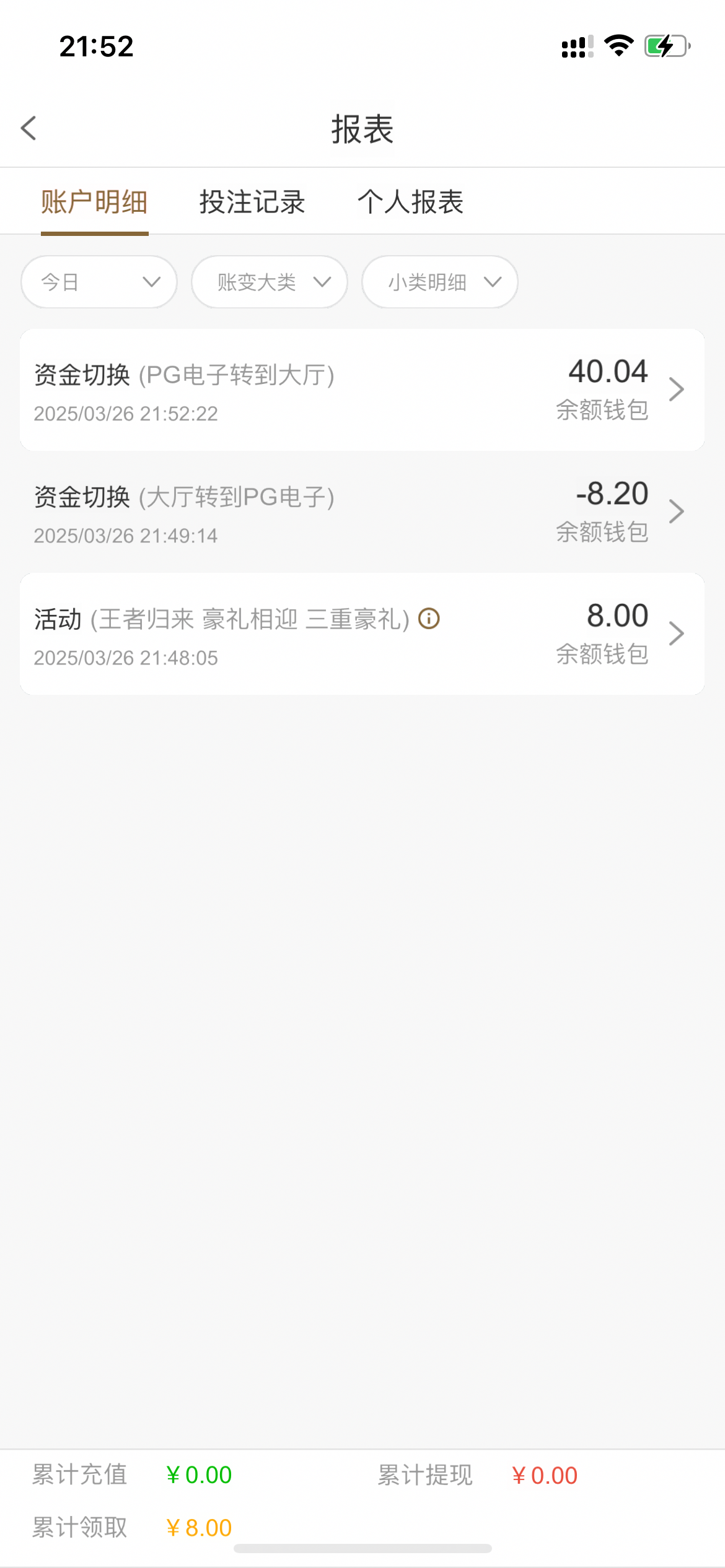Select the 账户明细 tab
725x1568 pixels.
pyautogui.click(x=94, y=203)
